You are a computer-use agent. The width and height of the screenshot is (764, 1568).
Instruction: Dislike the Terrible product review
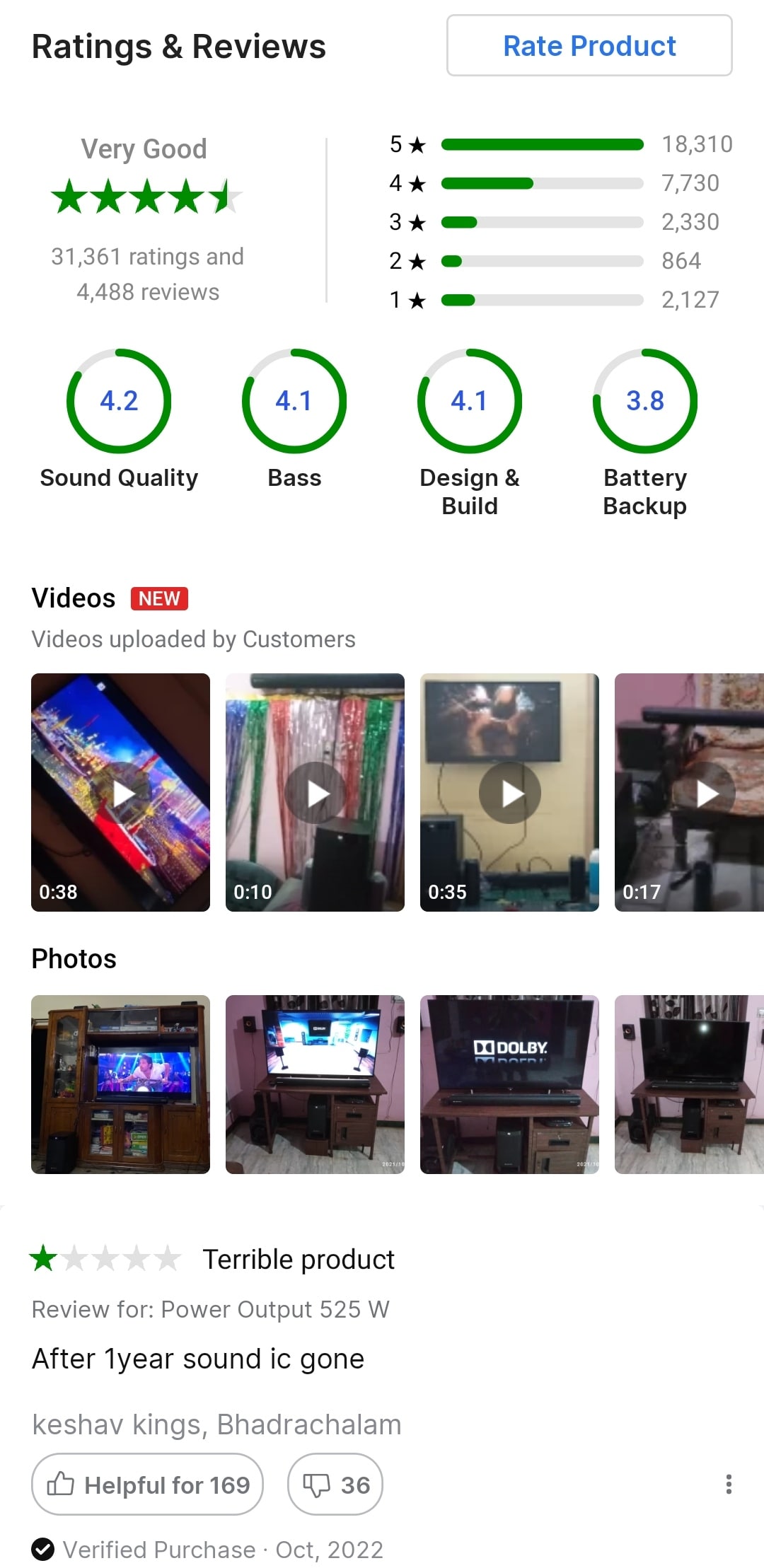click(335, 1485)
